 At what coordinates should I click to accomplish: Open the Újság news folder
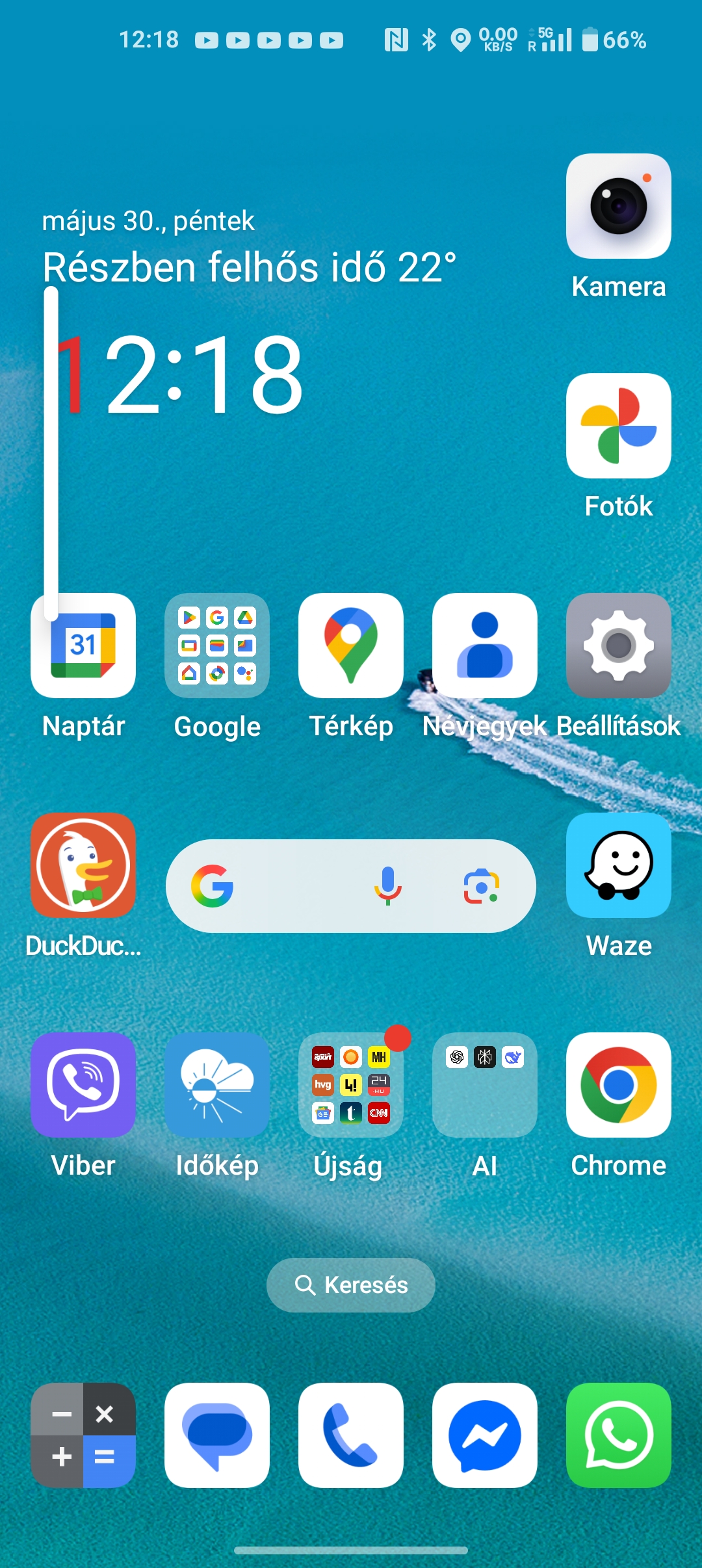point(351,1085)
